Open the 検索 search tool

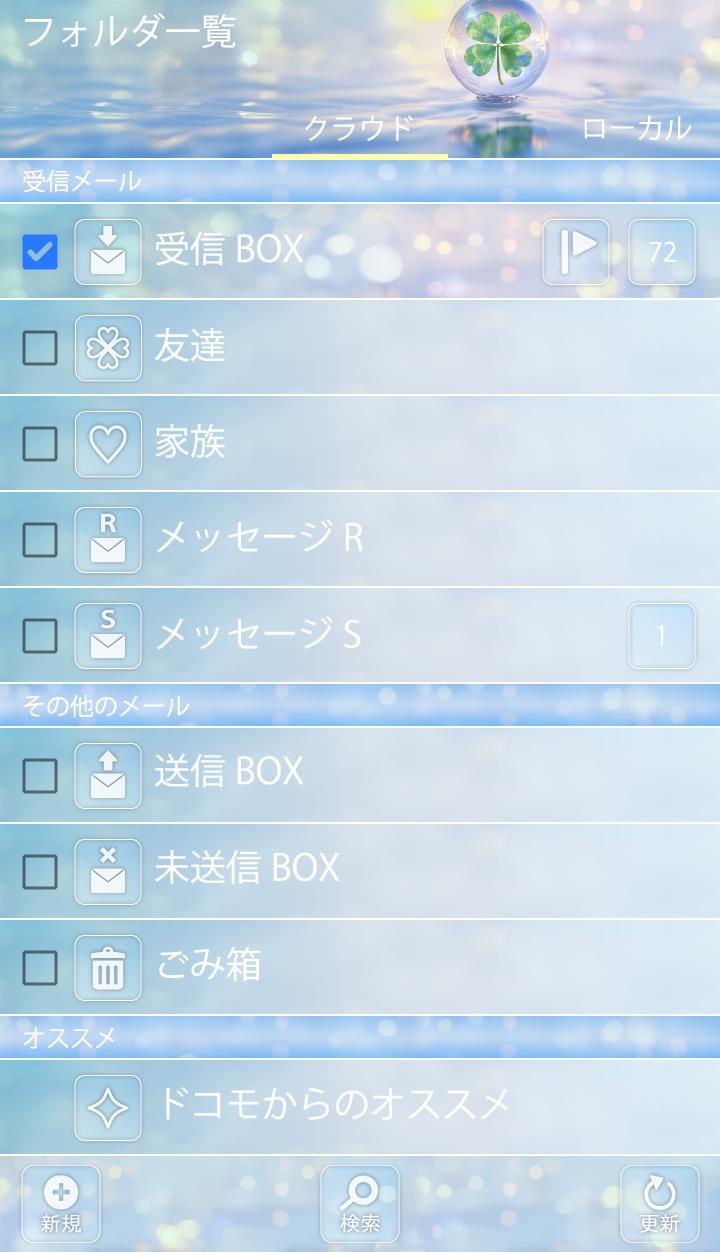click(360, 1204)
